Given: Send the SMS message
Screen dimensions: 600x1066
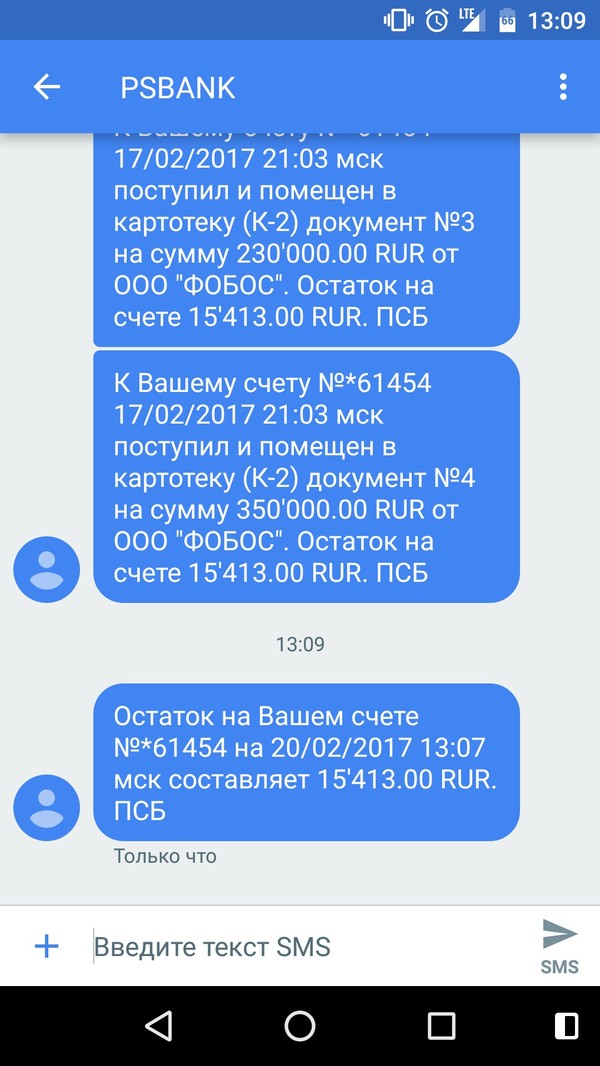Looking at the screenshot, I should (x=559, y=945).
